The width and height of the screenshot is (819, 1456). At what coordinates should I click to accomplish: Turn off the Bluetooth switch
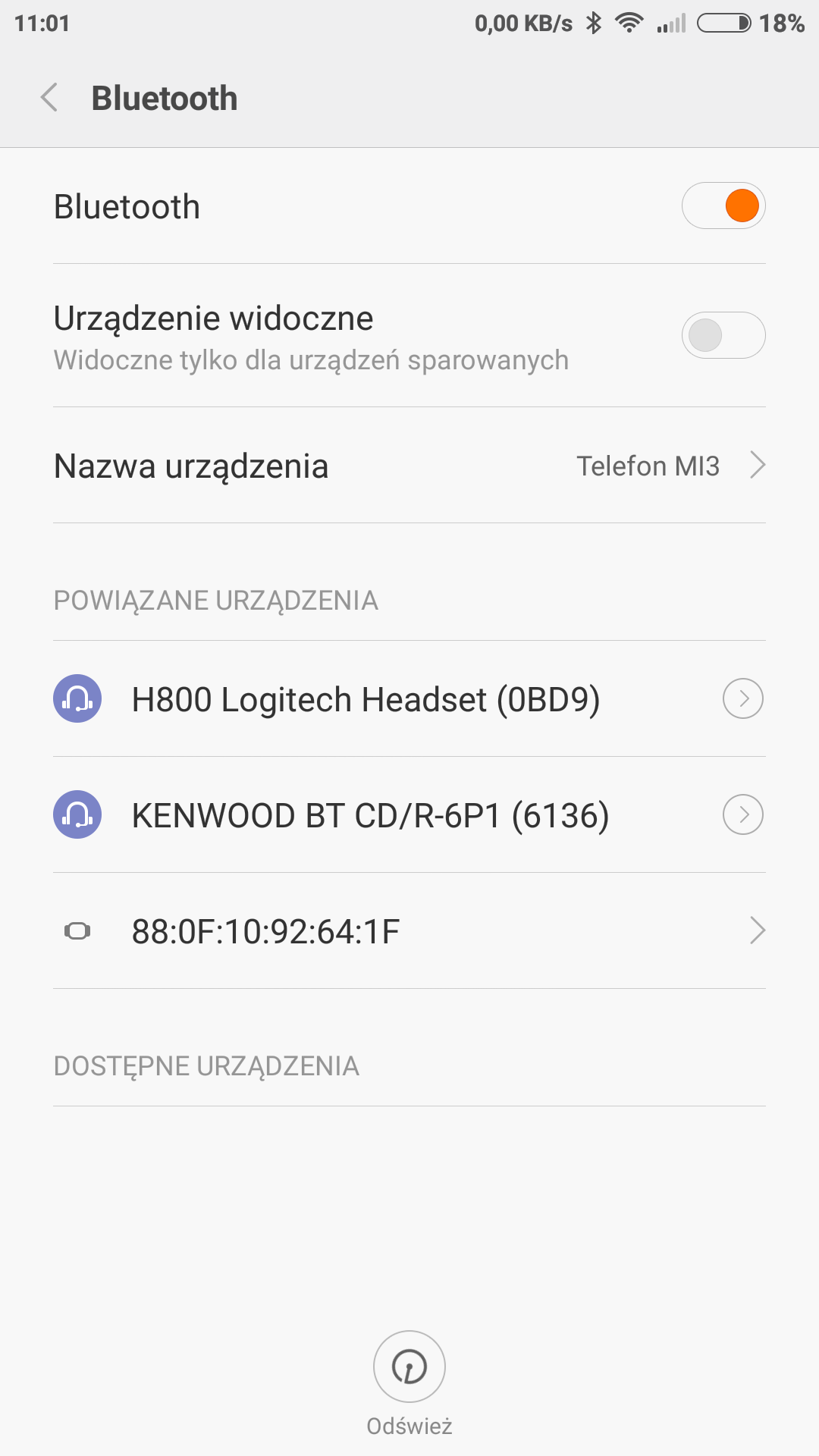point(723,206)
